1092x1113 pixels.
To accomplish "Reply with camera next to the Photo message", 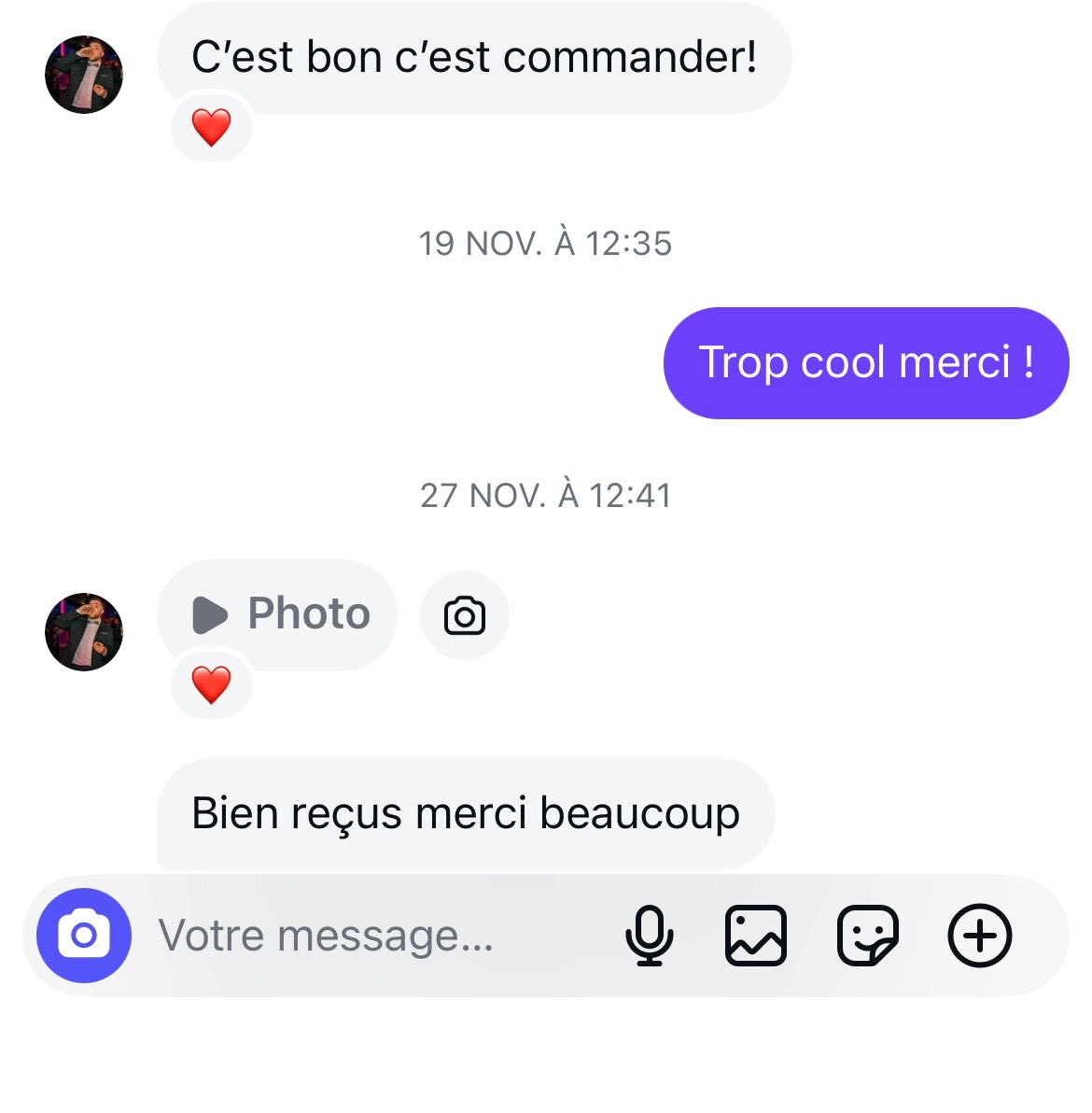I will [465, 616].
